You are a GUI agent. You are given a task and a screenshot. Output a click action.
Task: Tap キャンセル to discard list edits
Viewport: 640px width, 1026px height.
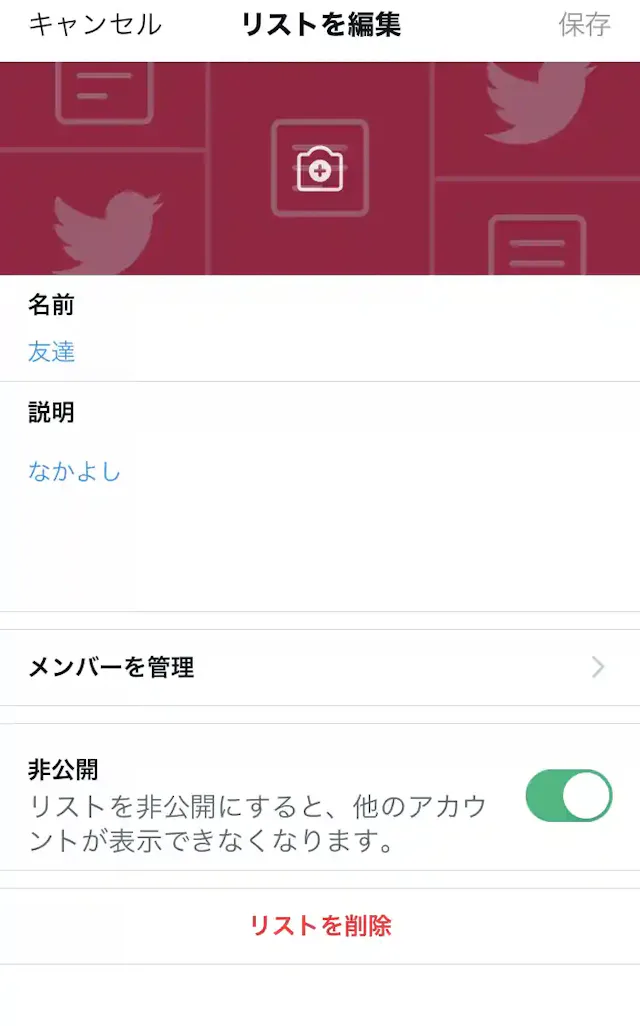(x=94, y=25)
